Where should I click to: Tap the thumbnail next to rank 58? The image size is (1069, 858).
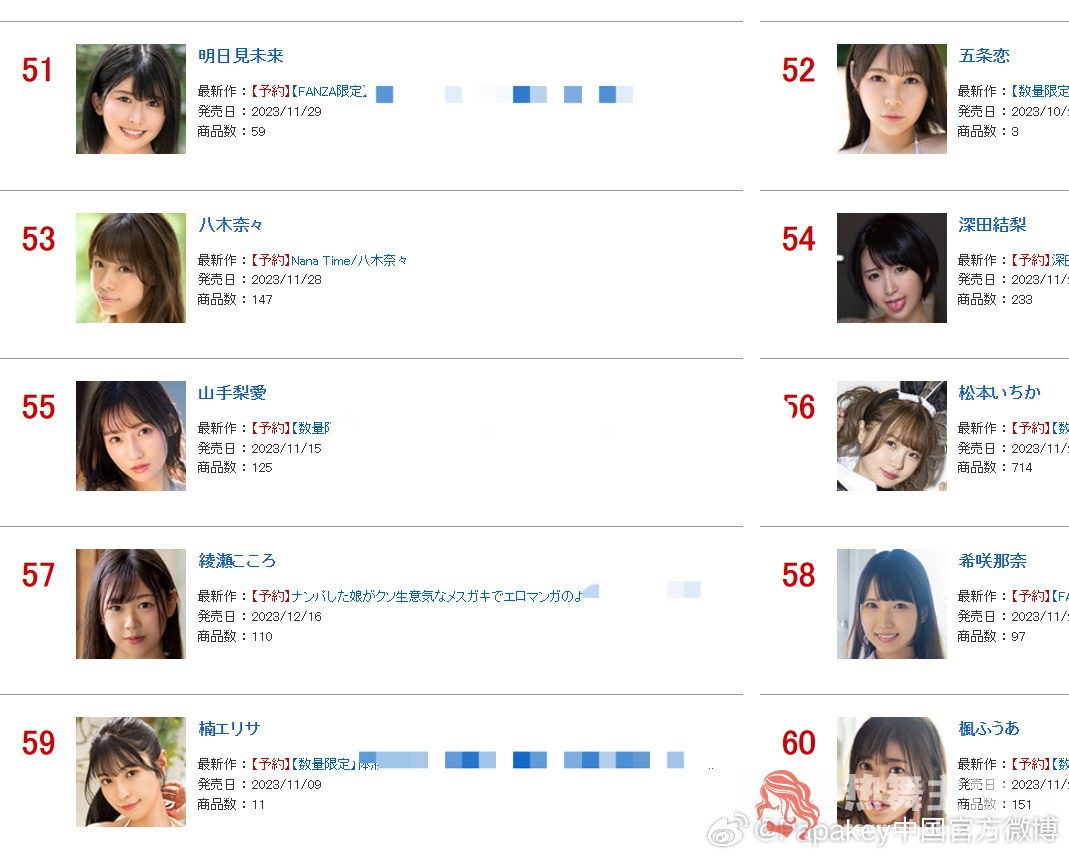pos(891,603)
